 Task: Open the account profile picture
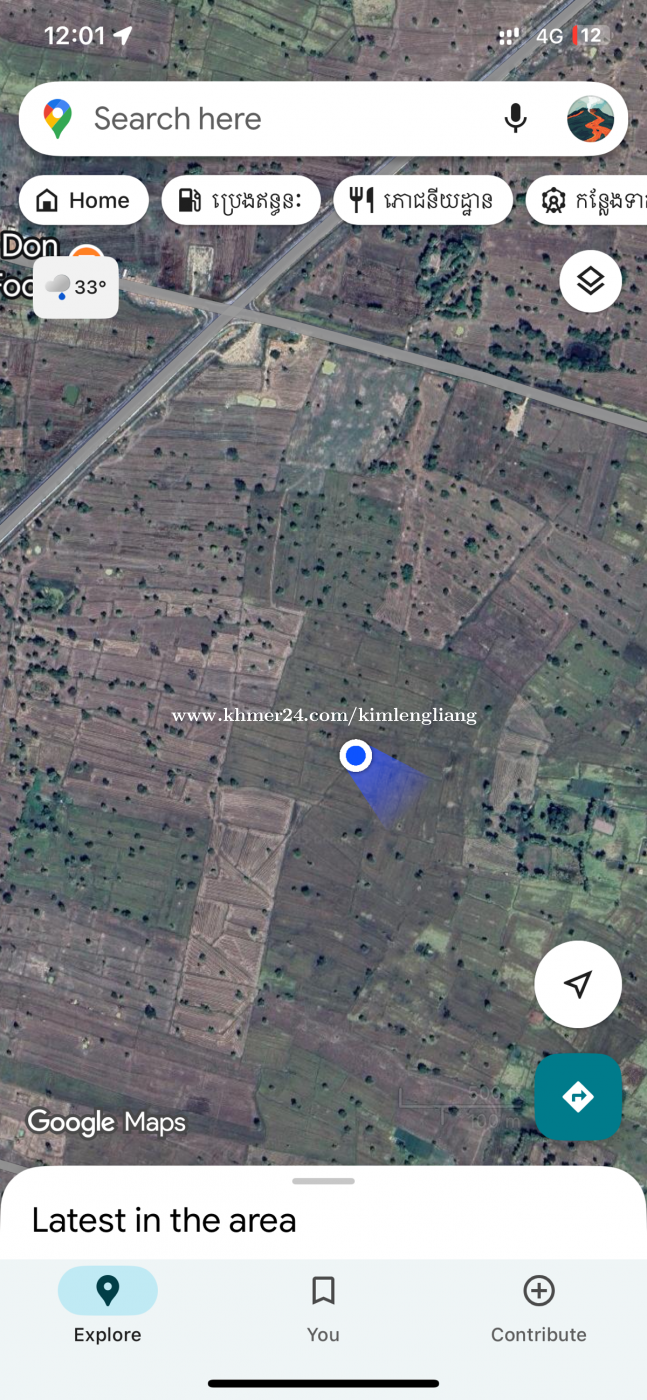point(590,119)
